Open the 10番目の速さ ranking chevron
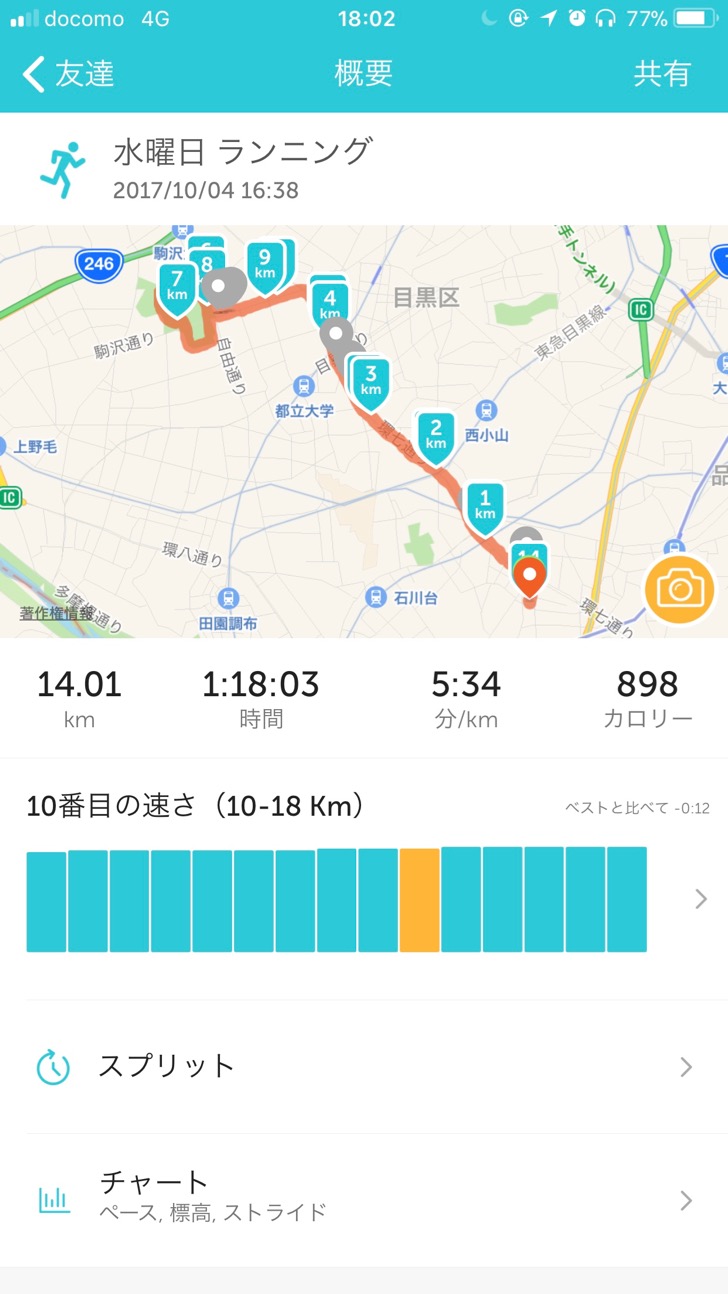This screenshot has width=728, height=1294. click(x=701, y=899)
